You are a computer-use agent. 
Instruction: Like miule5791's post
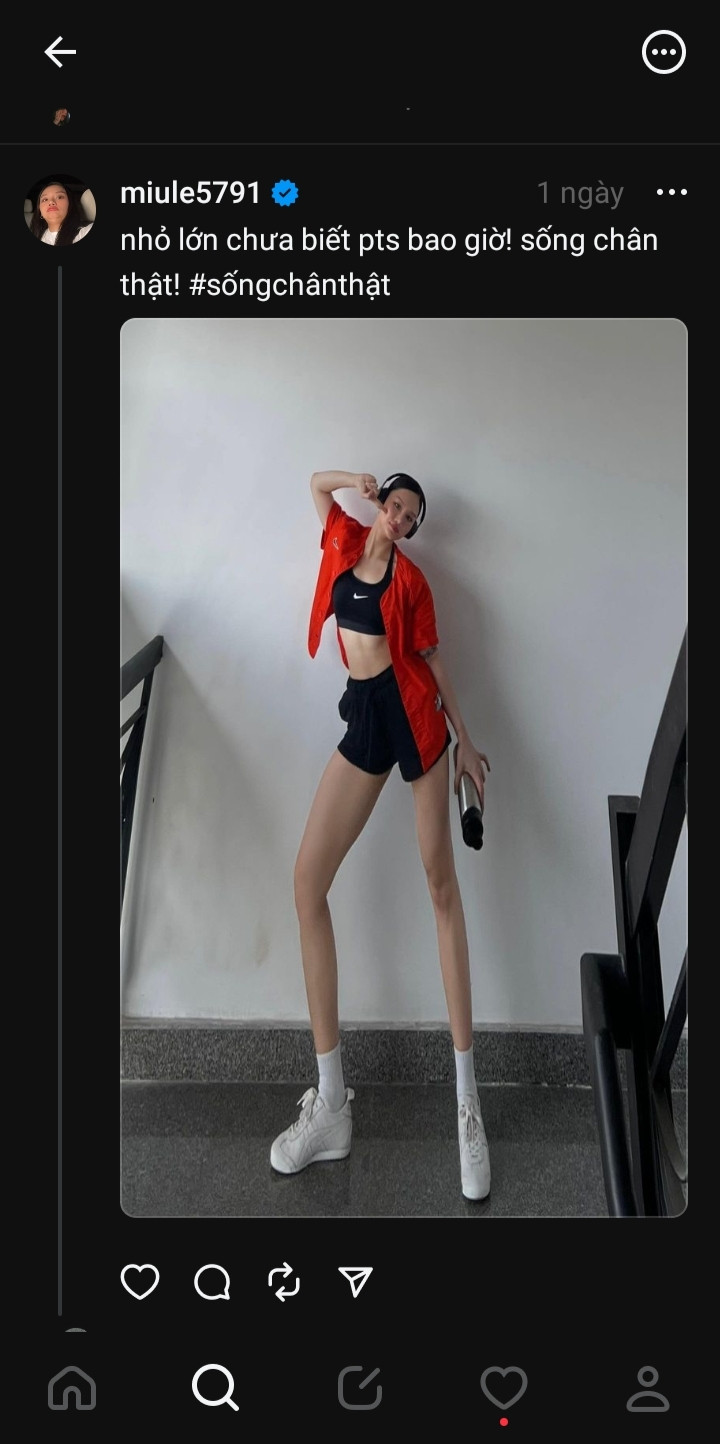(140, 1281)
